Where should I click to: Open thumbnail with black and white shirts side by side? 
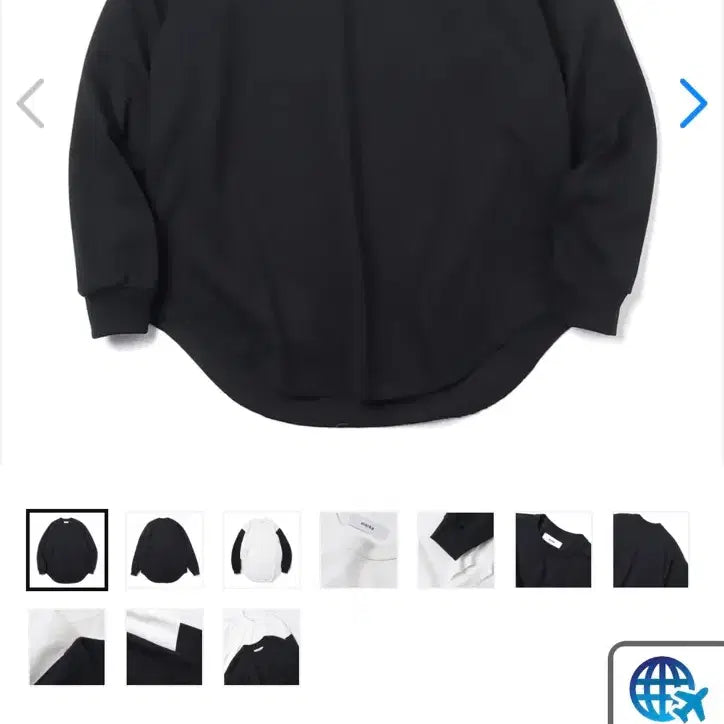tap(262, 550)
